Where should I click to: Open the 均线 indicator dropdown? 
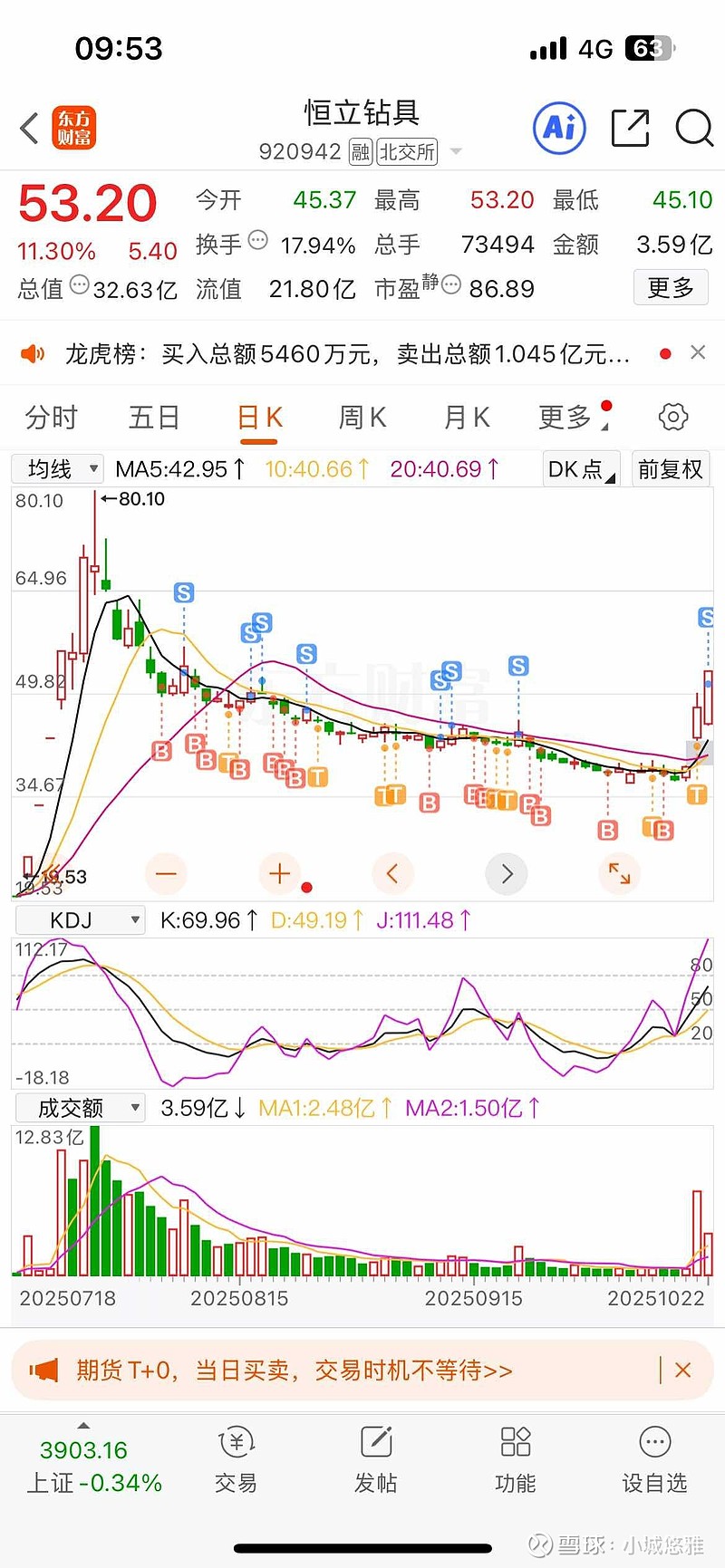(57, 468)
